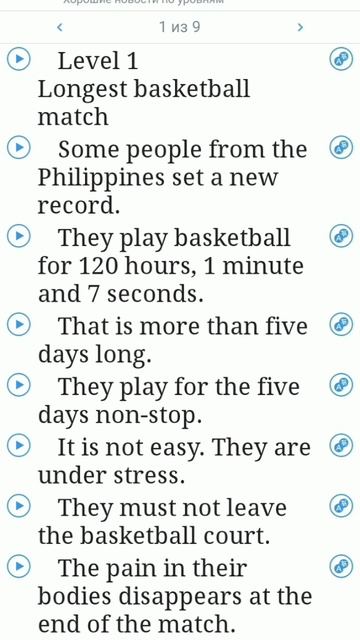Play 'It is not easy' sentence audio
Image resolution: width=360 pixels, height=640 pixels.
pos(19,446)
